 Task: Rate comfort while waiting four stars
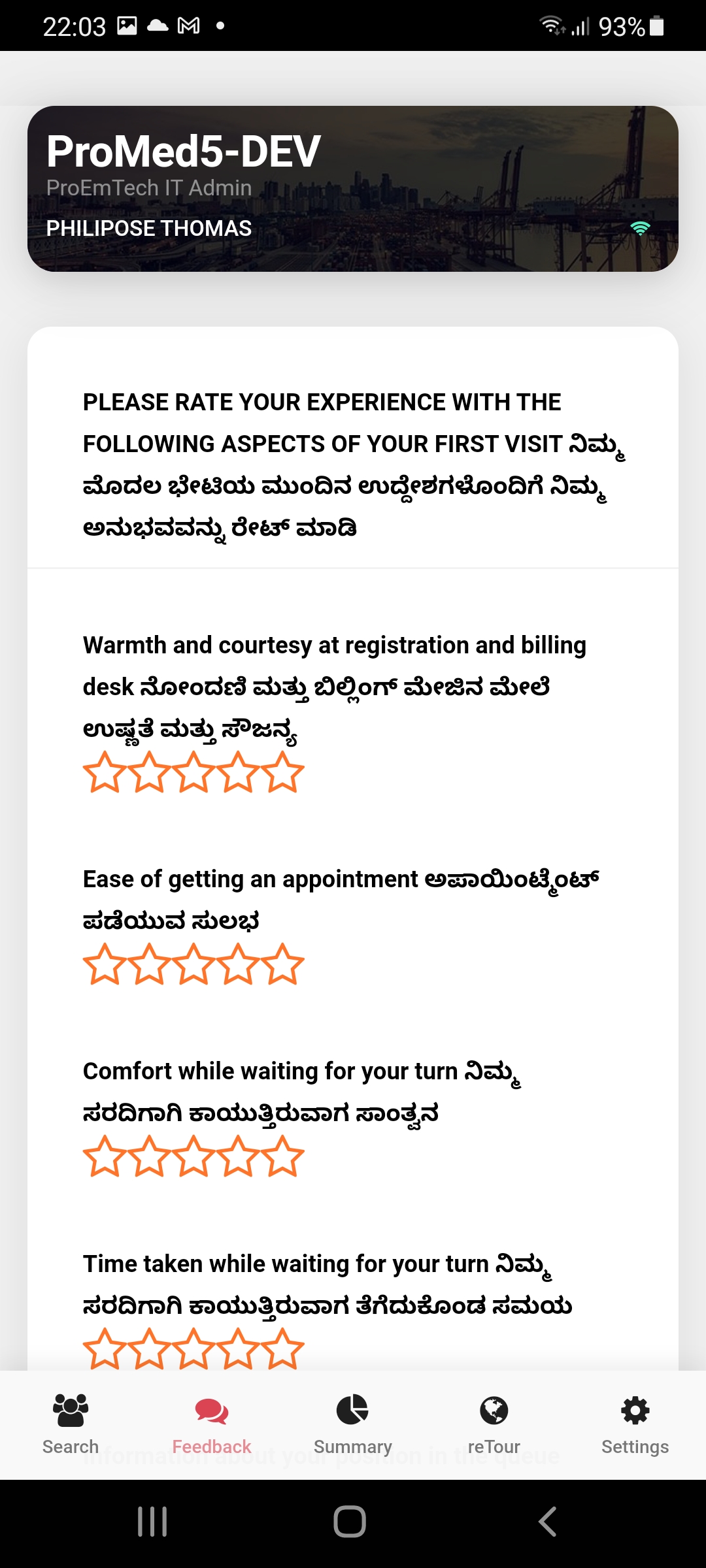tap(238, 1157)
